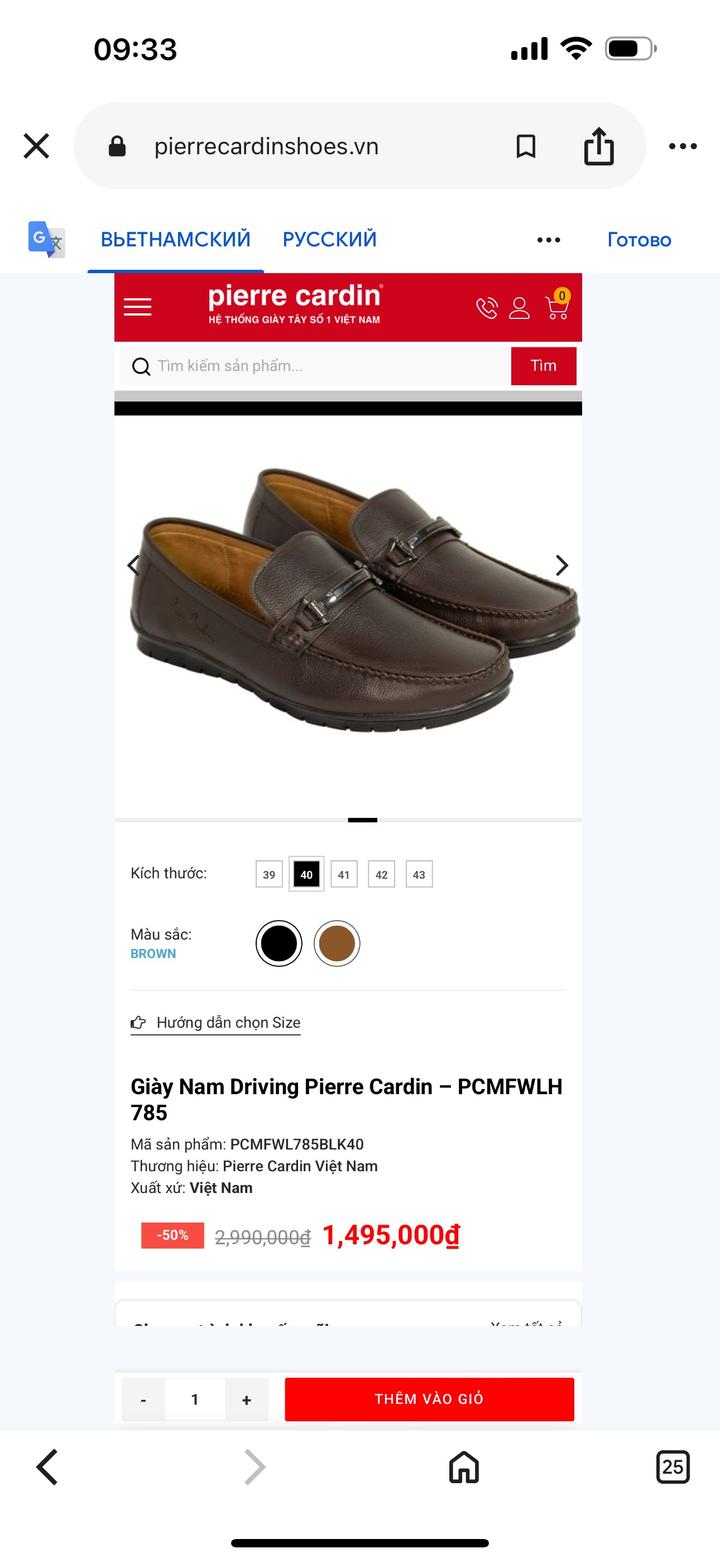Bookmark this page in the browser

tap(525, 146)
